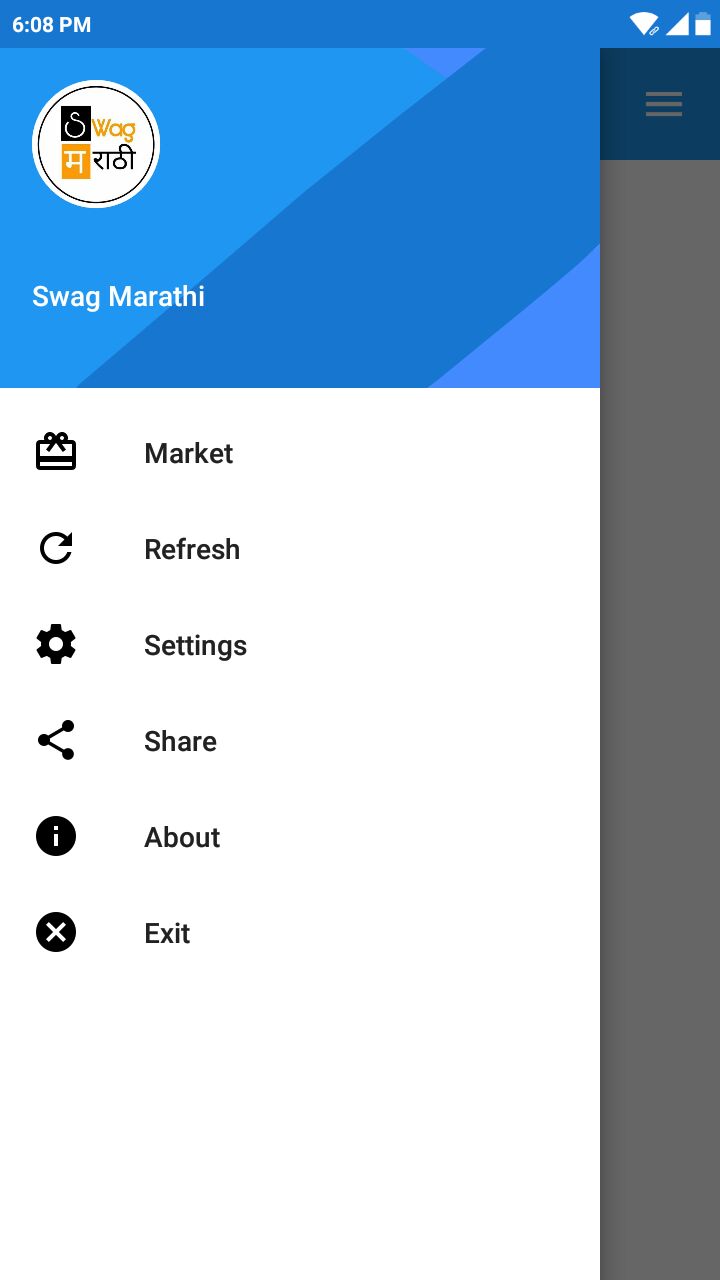Image resolution: width=720 pixels, height=1280 pixels.
Task: Tap the dimmed area to close drawer
Action: pyautogui.click(x=660, y=700)
